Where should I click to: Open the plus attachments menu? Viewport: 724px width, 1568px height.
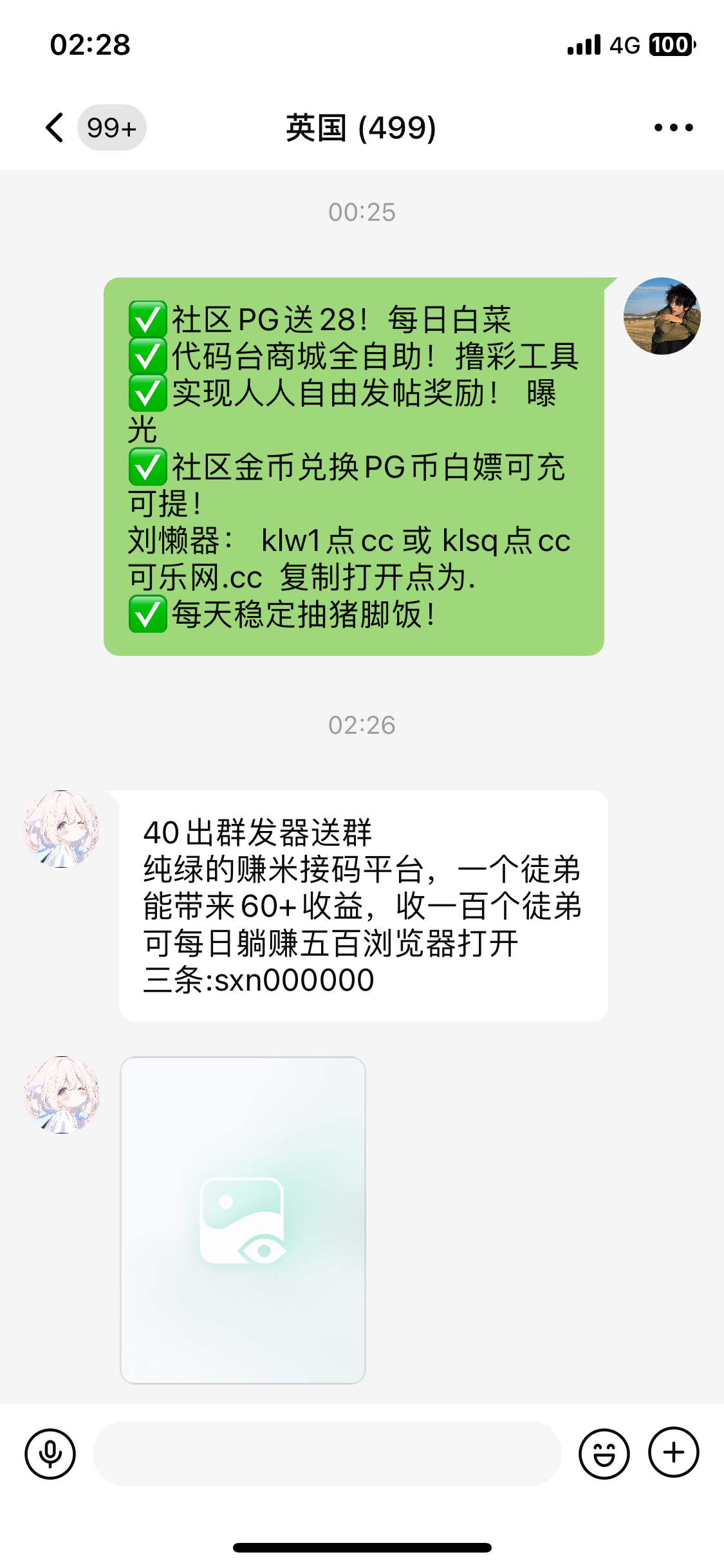673,1453
